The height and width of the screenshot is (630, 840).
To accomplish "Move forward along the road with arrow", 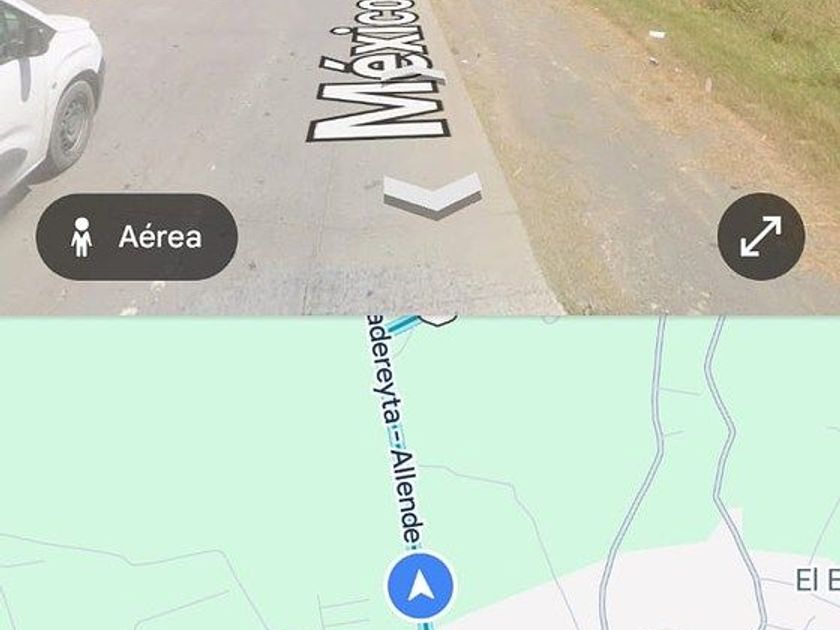I will coord(432,194).
